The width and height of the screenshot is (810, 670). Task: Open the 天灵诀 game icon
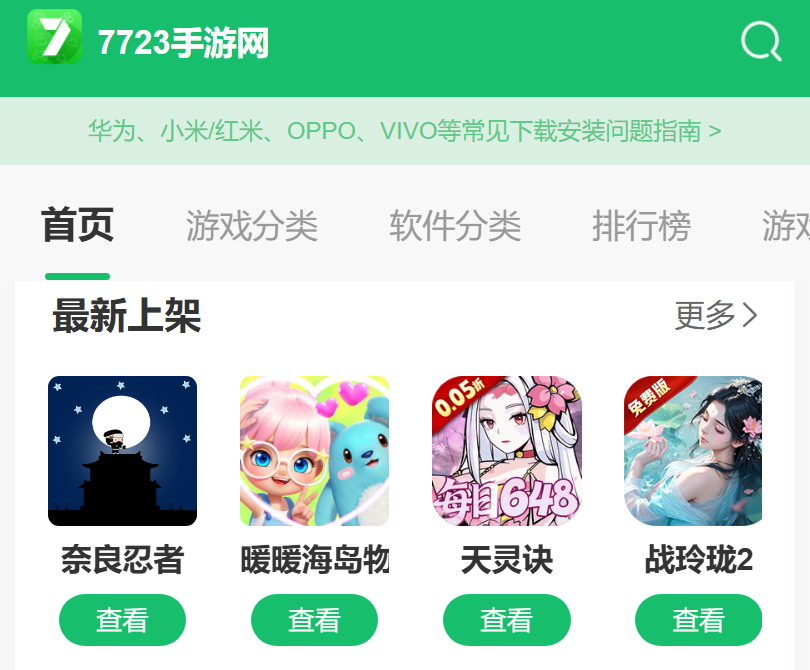point(507,451)
